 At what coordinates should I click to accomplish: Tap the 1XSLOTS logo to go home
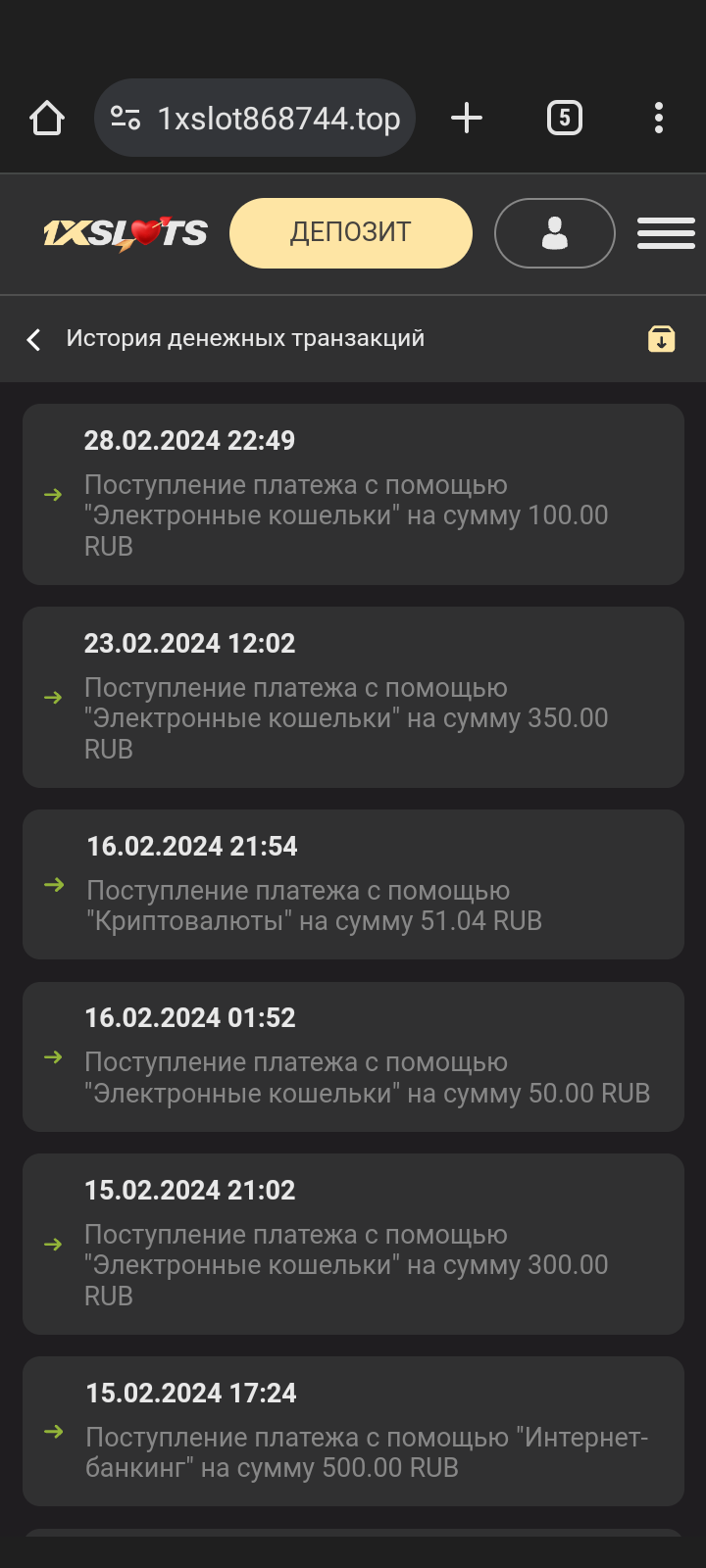point(126,233)
